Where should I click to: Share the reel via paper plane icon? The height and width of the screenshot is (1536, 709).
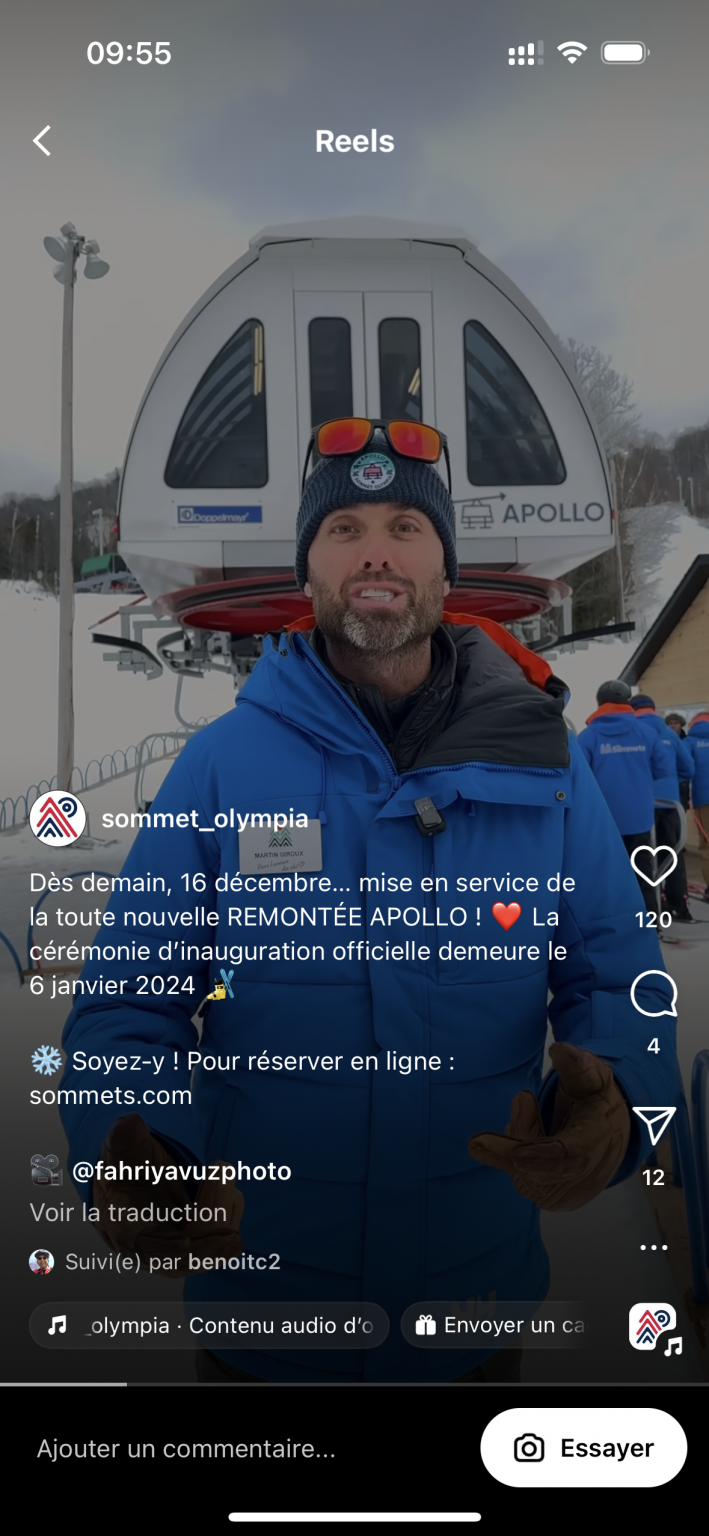click(x=654, y=1126)
